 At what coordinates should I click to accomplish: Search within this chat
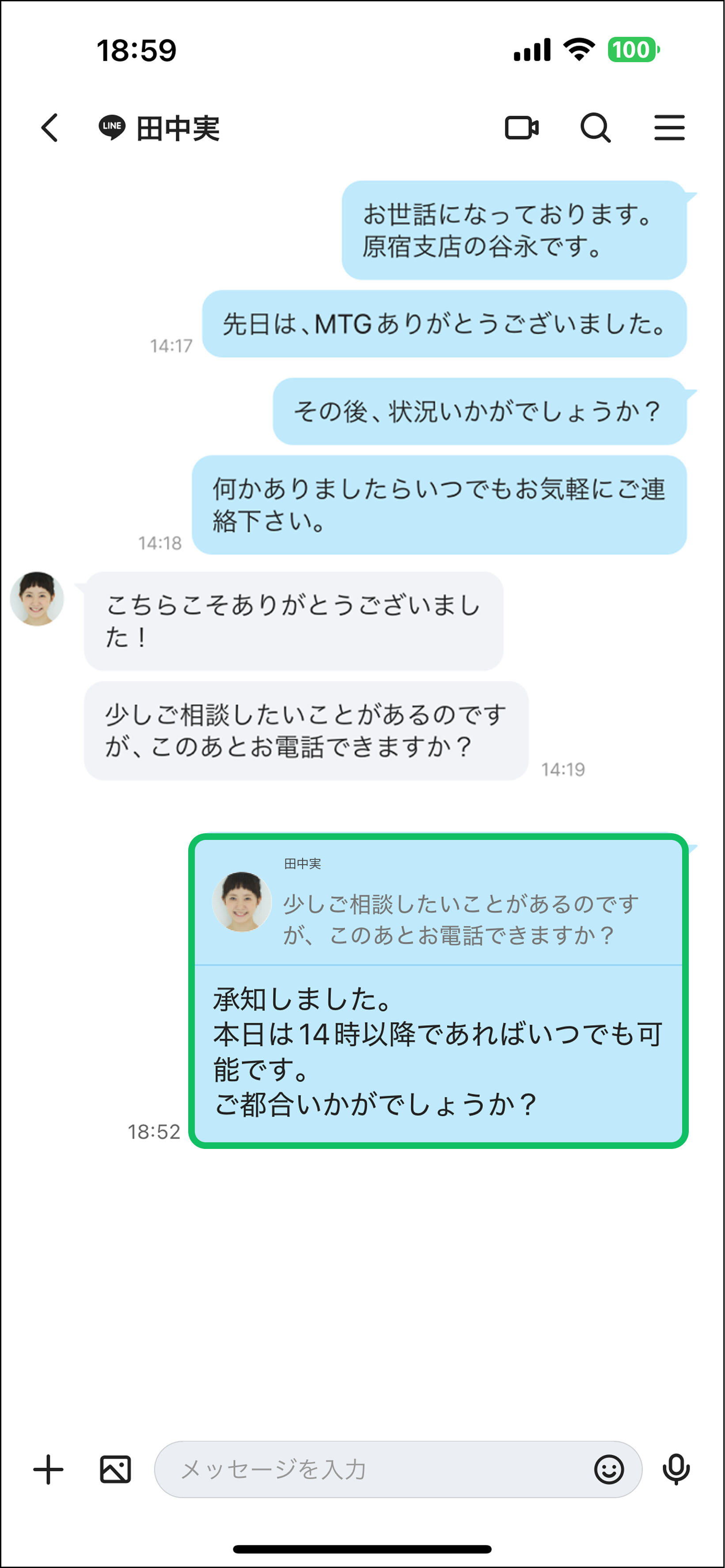click(595, 128)
